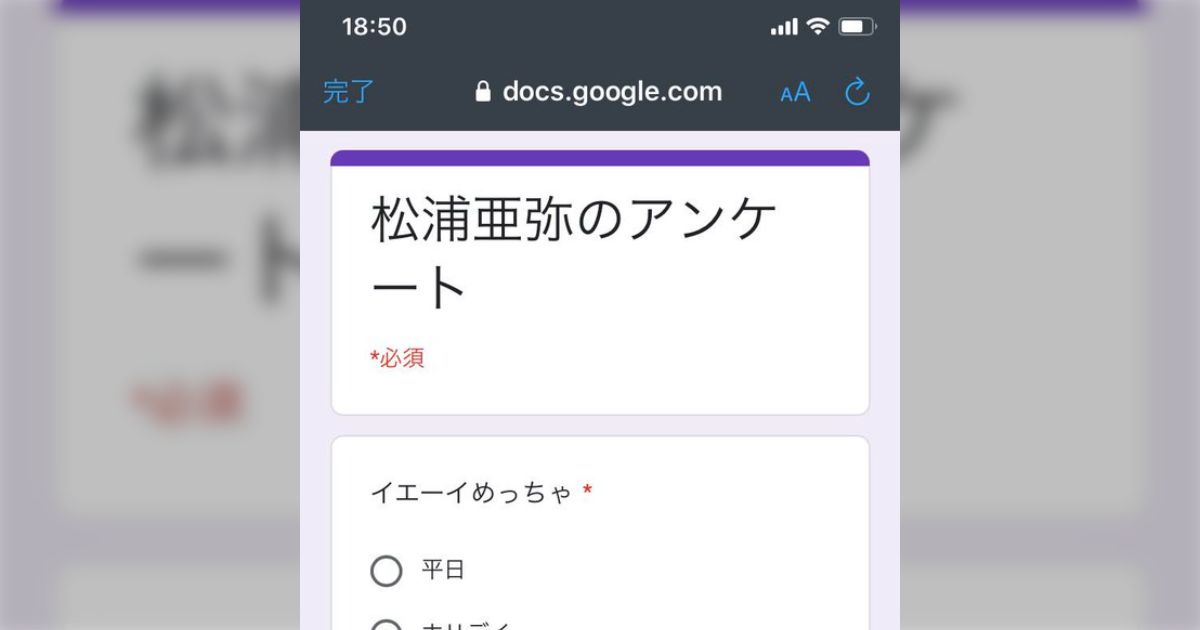Screen dimensions: 1200x630
Task: Open the AA text size menu
Action: pos(795,93)
